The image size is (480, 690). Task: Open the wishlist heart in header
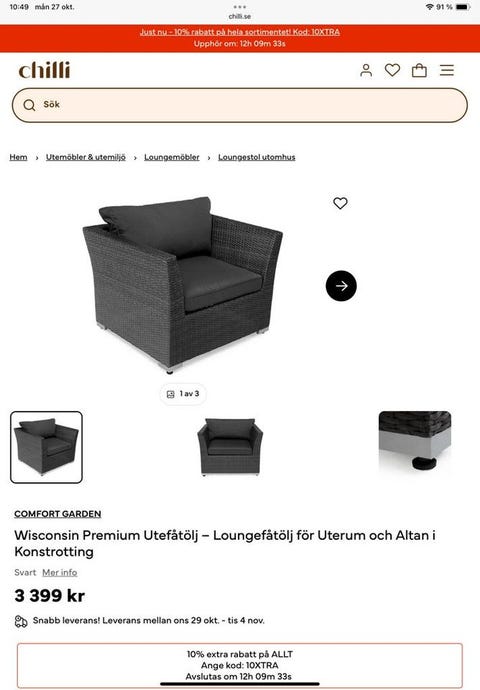[x=392, y=70]
